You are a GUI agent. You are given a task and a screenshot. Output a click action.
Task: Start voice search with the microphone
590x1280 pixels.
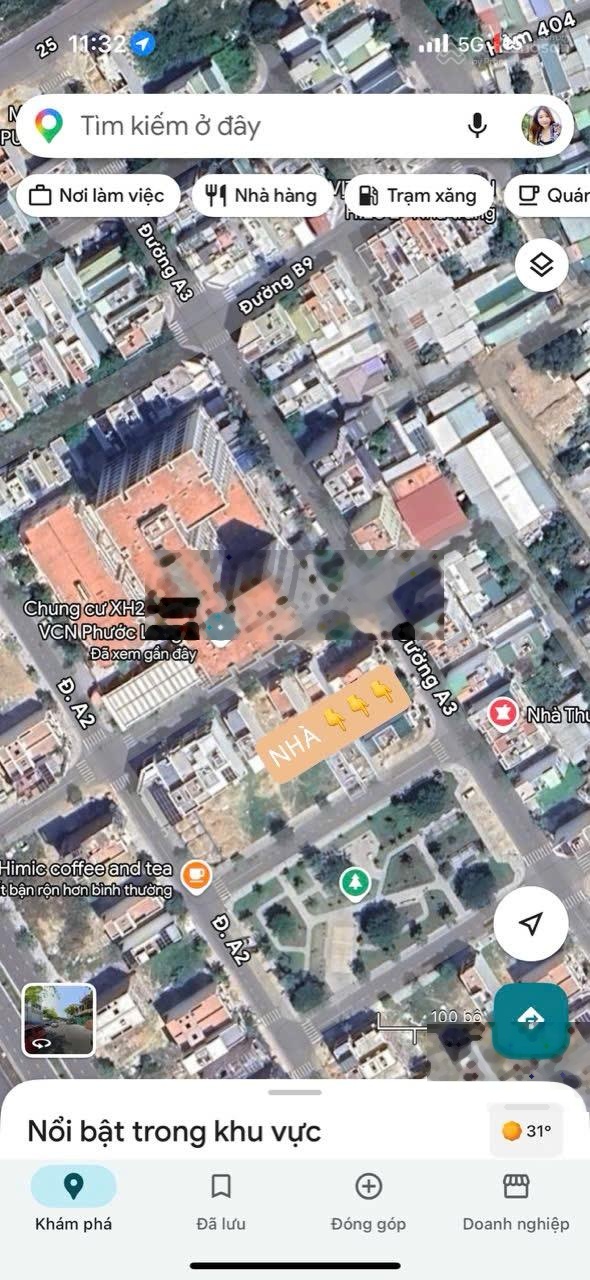[x=477, y=126]
